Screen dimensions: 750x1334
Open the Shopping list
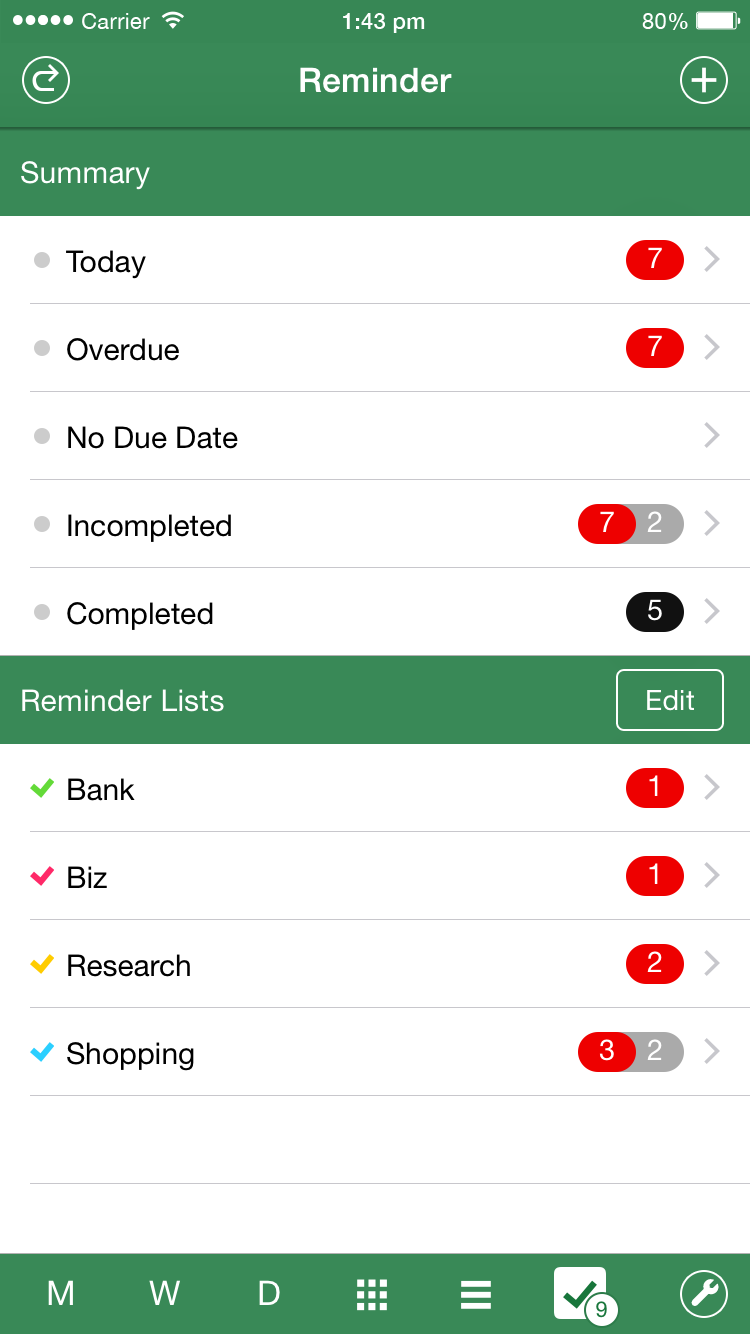(375, 1052)
